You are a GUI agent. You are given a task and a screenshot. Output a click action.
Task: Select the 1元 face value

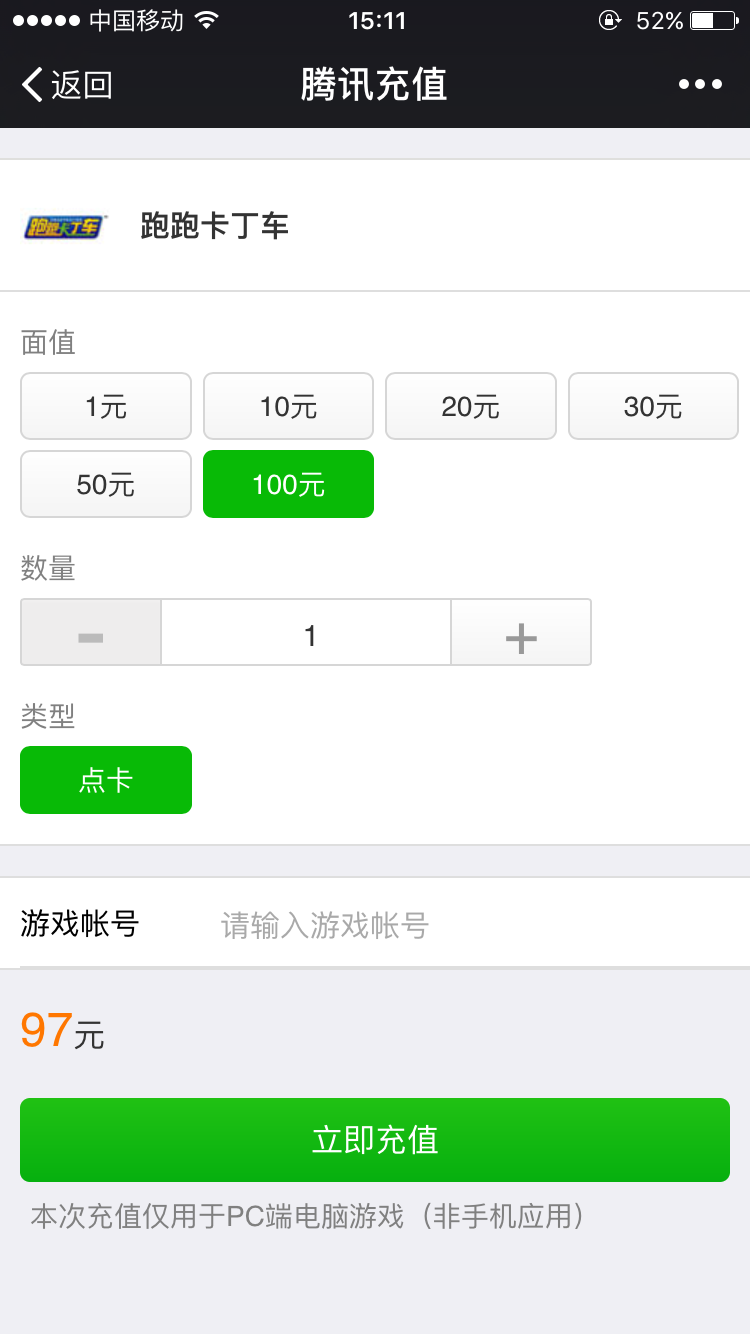(106, 406)
